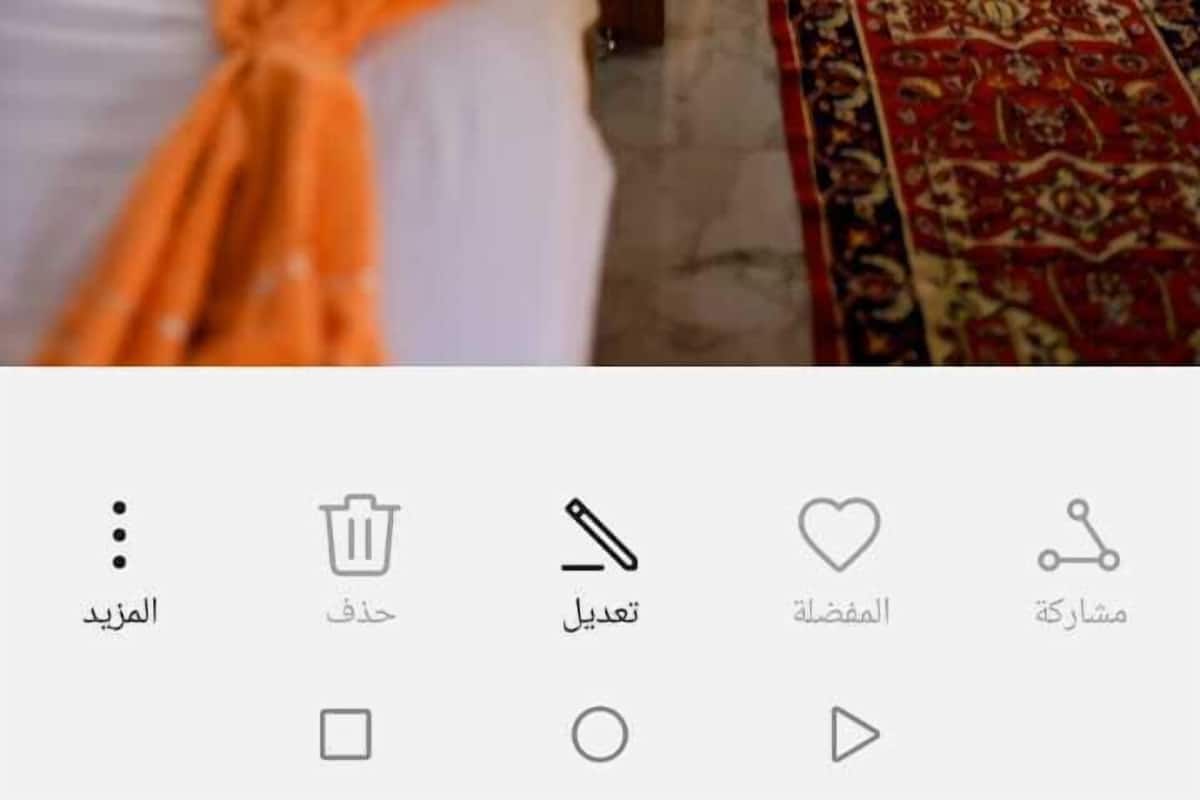The height and width of the screenshot is (800, 1200).
Task: Open the المزيد (More) options menu
Action: point(119,560)
